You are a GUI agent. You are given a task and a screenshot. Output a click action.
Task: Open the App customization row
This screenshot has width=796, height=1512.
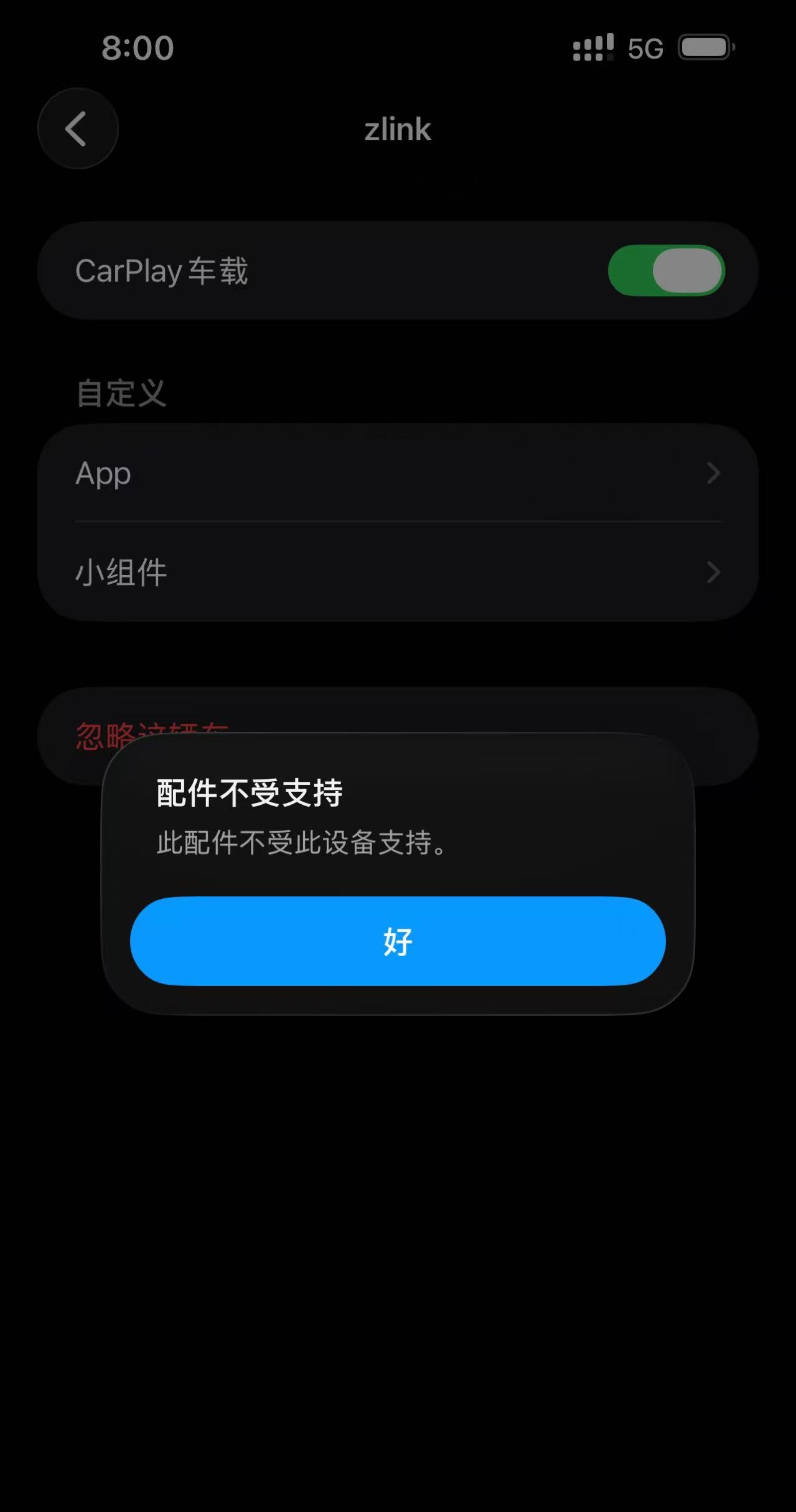[x=398, y=473]
